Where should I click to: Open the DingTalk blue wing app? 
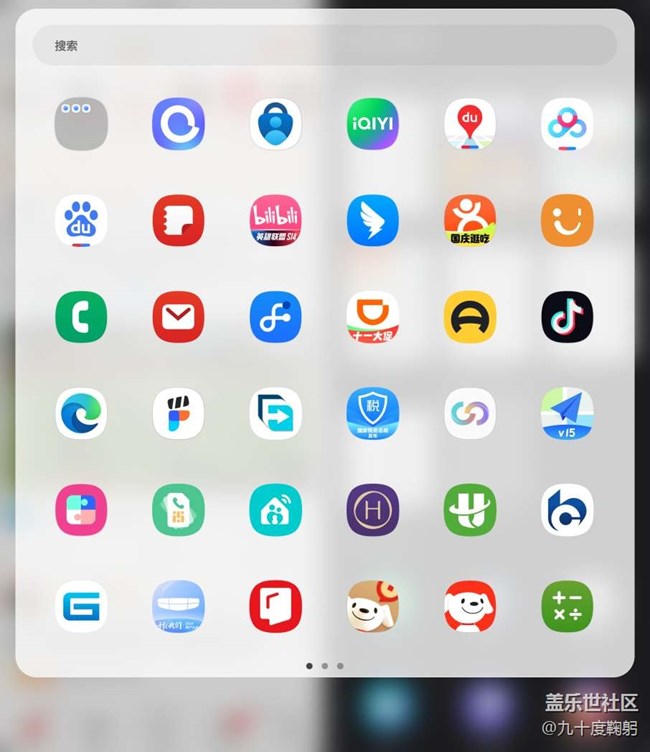coord(373,221)
